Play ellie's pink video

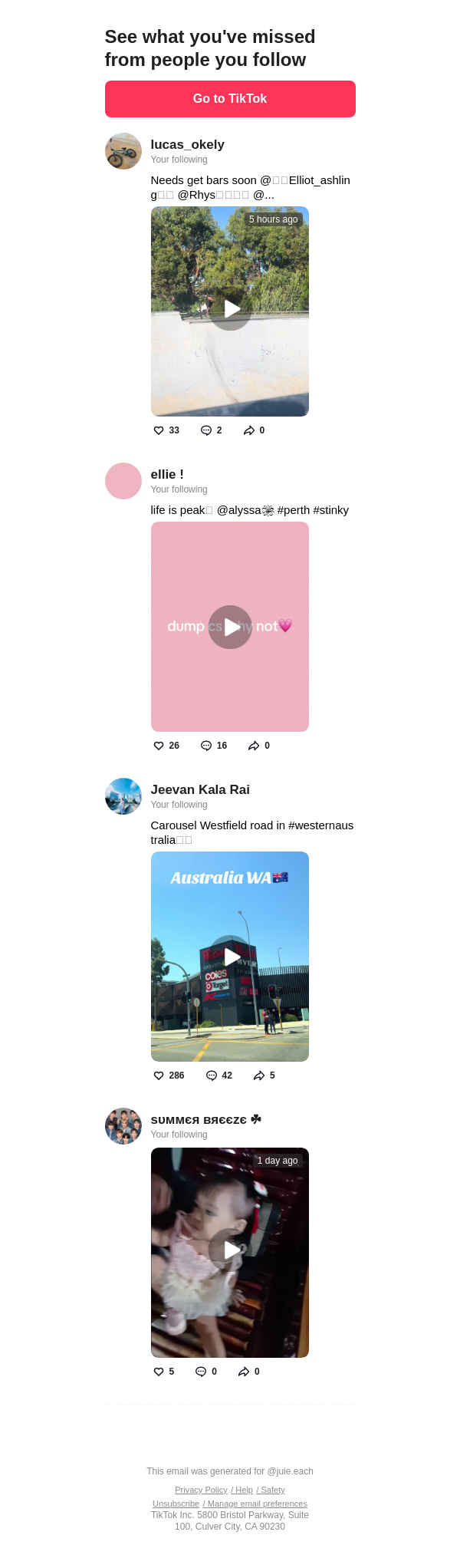coord(230,627)
